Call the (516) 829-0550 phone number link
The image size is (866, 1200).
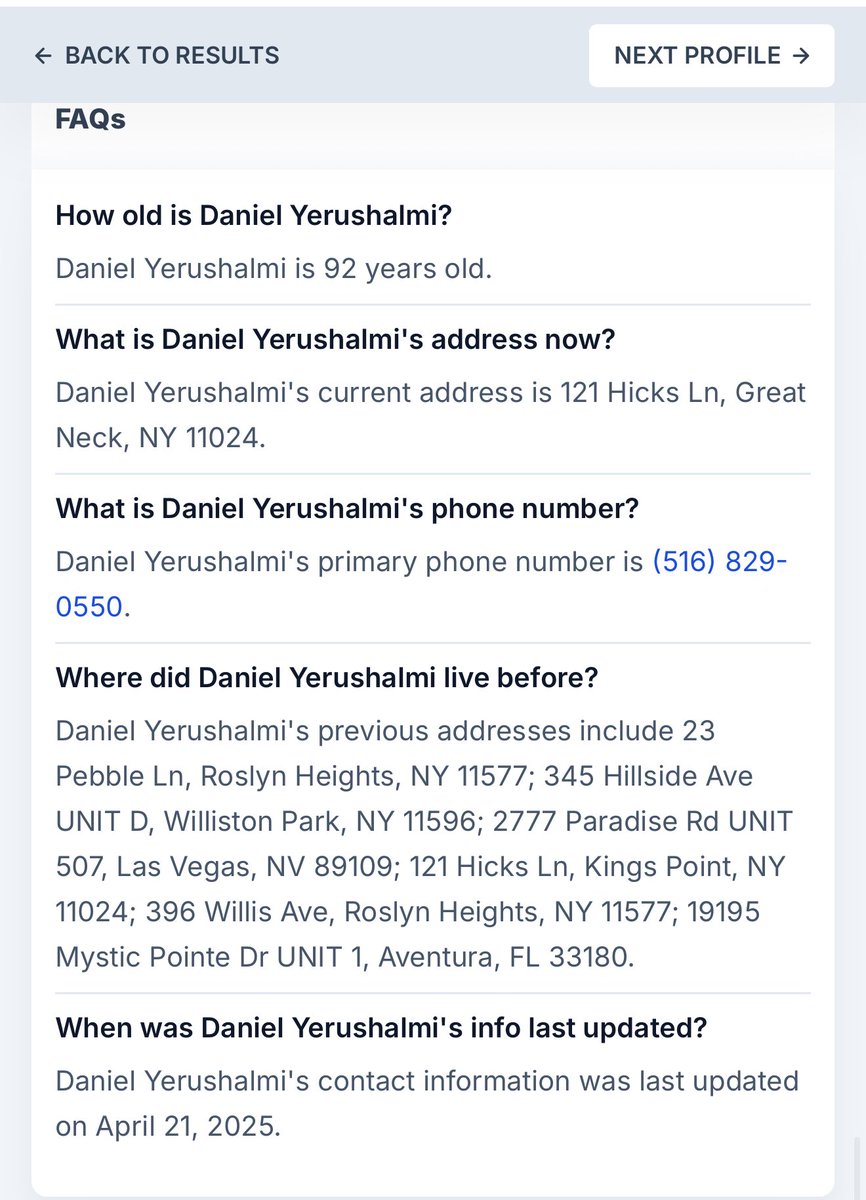point(718,561)
